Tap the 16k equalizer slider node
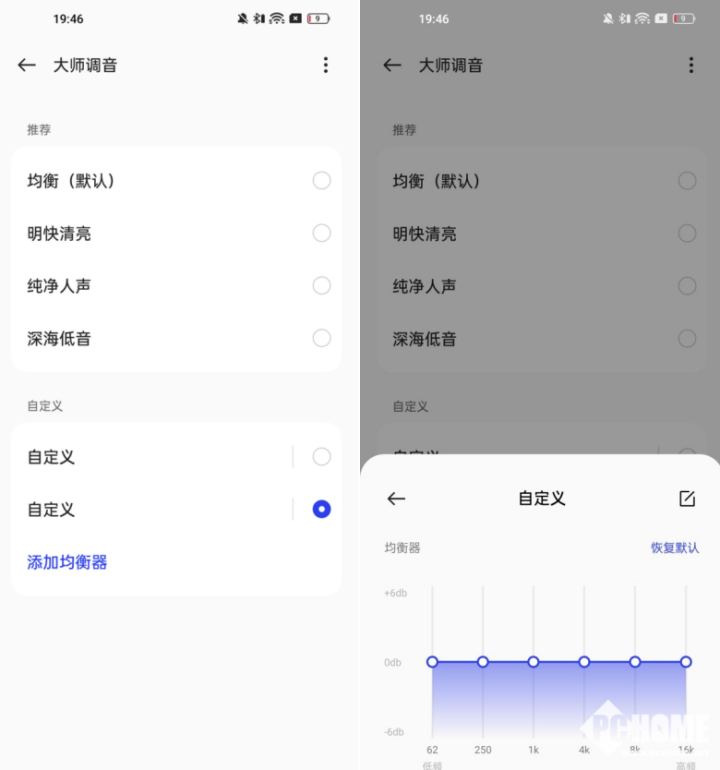The height and width of the screenshot is (770, 720). 685,662
